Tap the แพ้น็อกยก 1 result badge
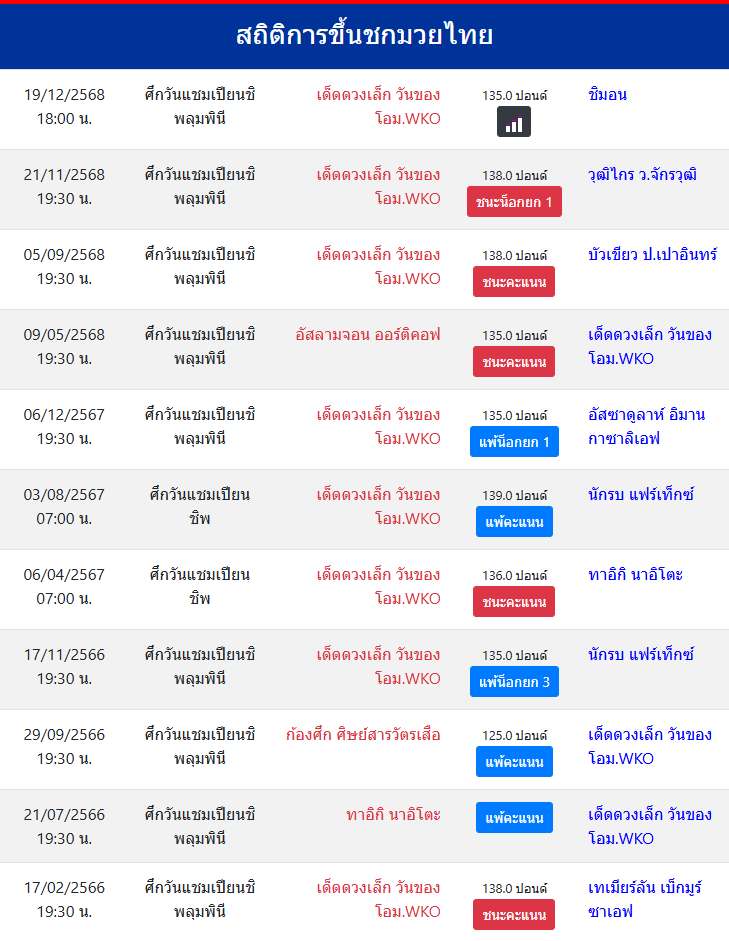The height and width of the screenshot is (941, 729). point(514,442)
